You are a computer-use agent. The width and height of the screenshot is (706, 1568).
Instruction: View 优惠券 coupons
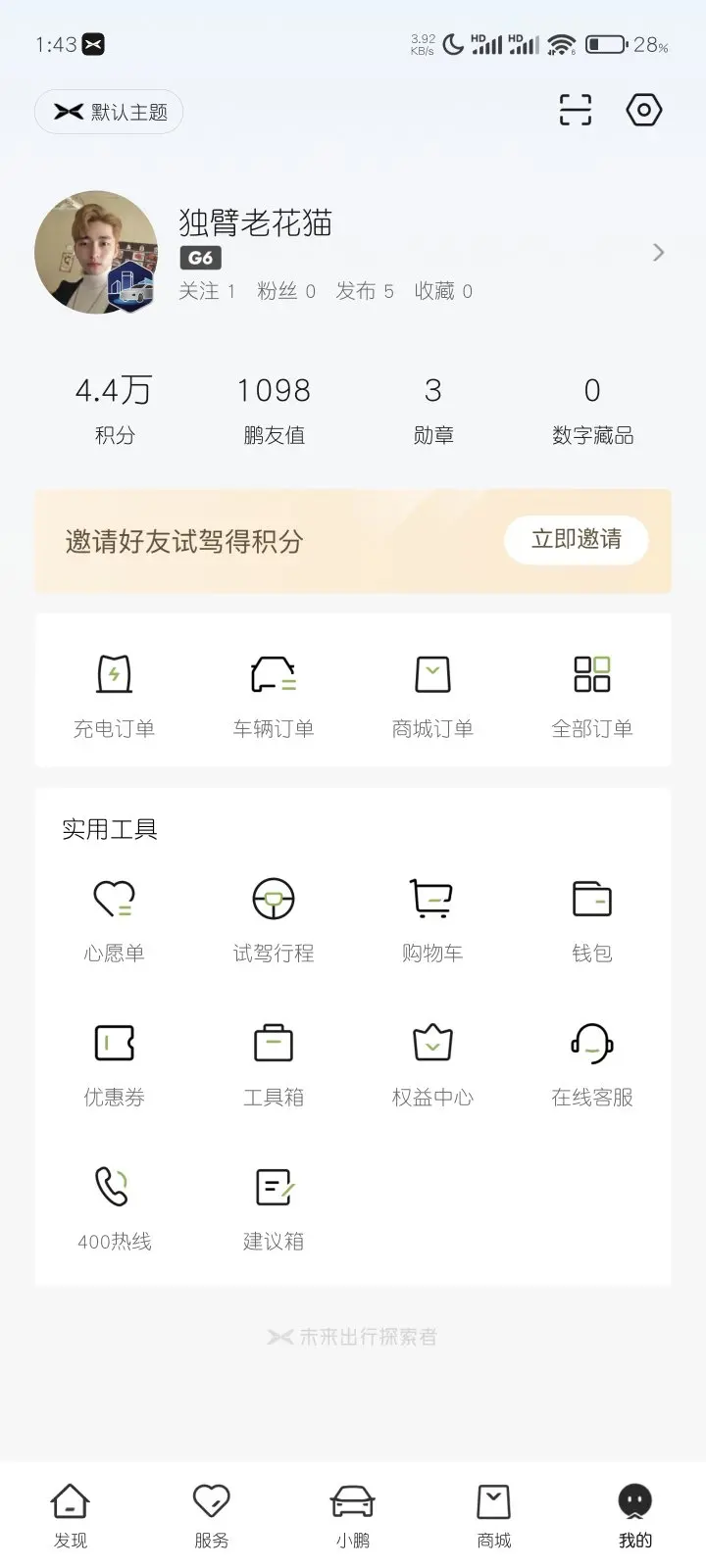pyautogui.click(x=114, y=1060)
